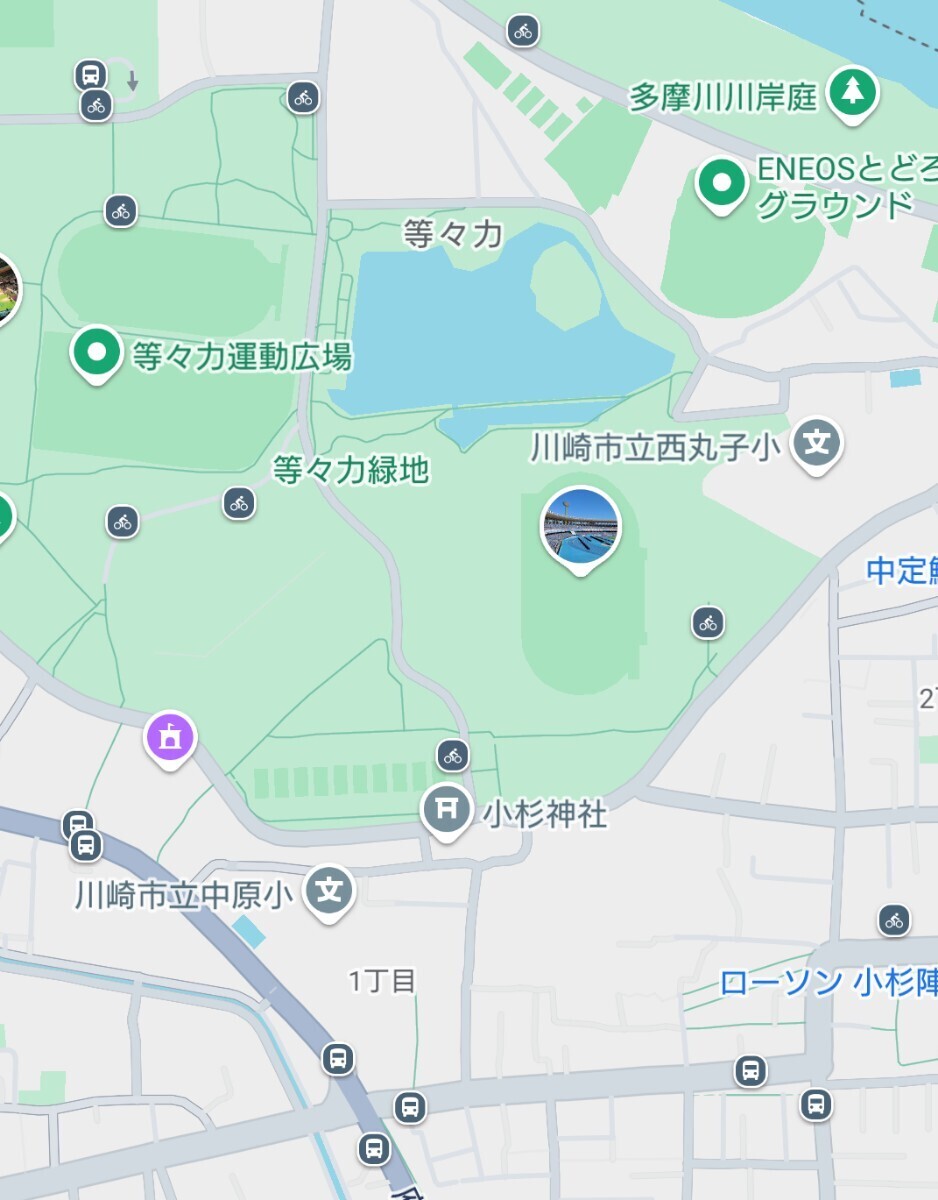Select the torii shrine icon near 小杉神社

[x=445, y=809]
